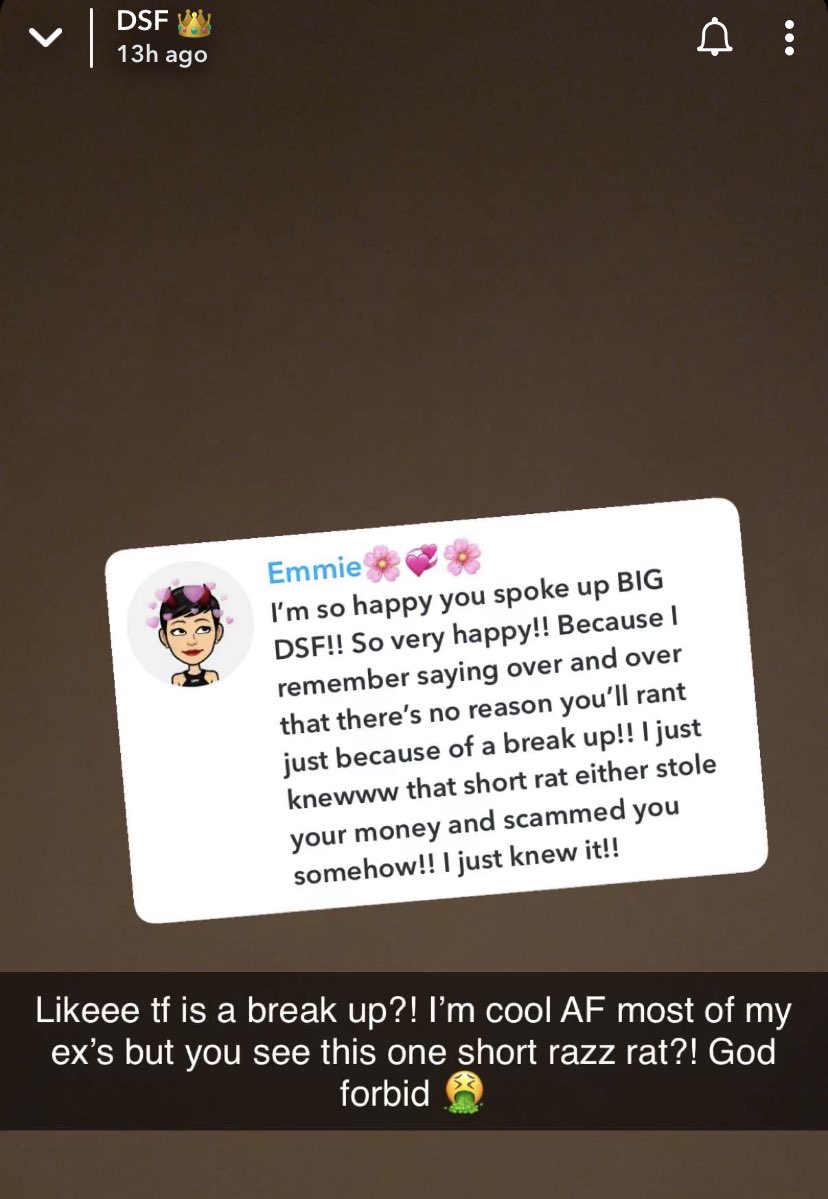This screenshot has height=1199, width=828.
Task: Open the story notifications bell
Action: pos(714,39)
